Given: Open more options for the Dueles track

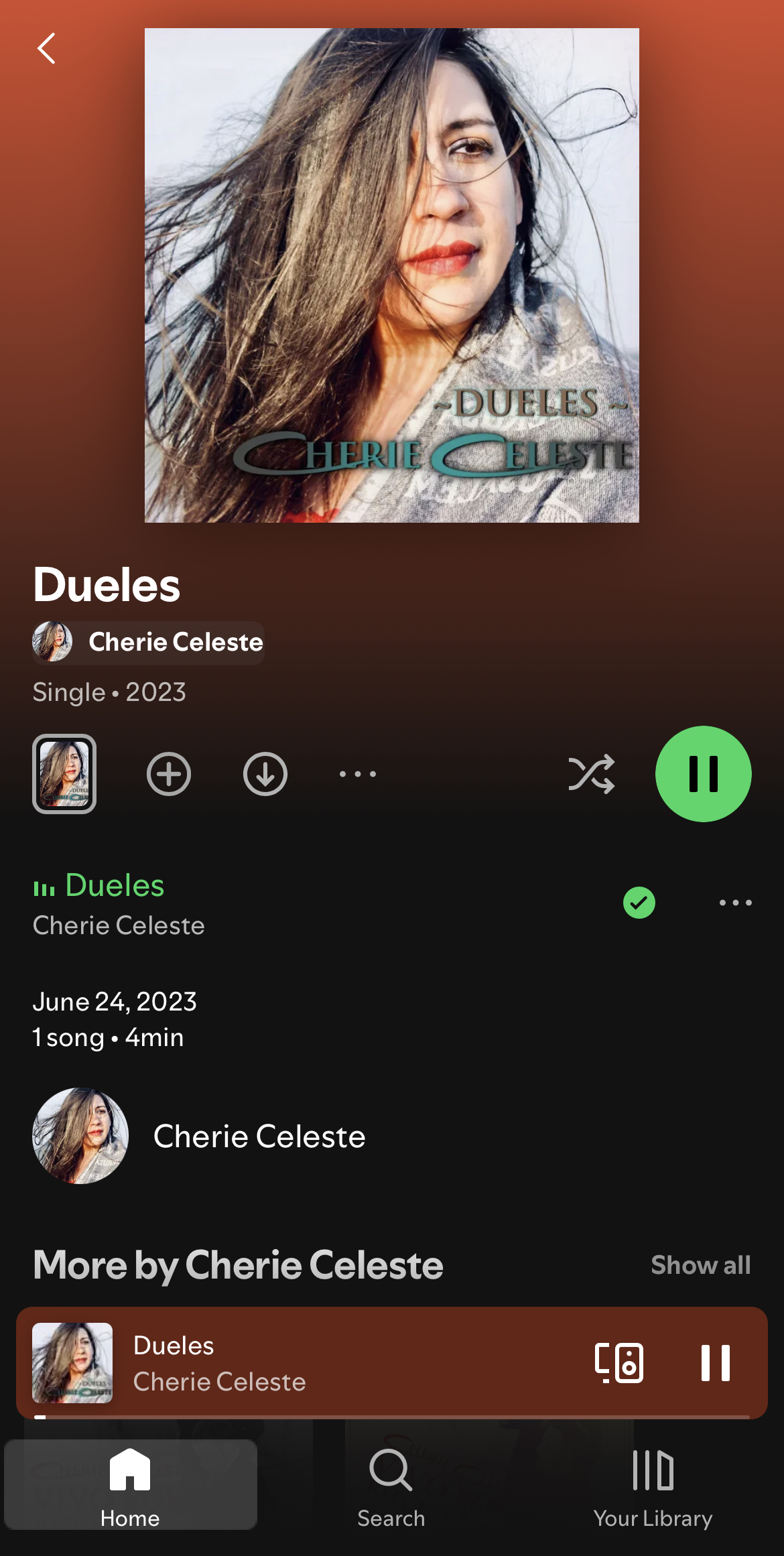Looking at the screenshot, I should pos(735,903).
